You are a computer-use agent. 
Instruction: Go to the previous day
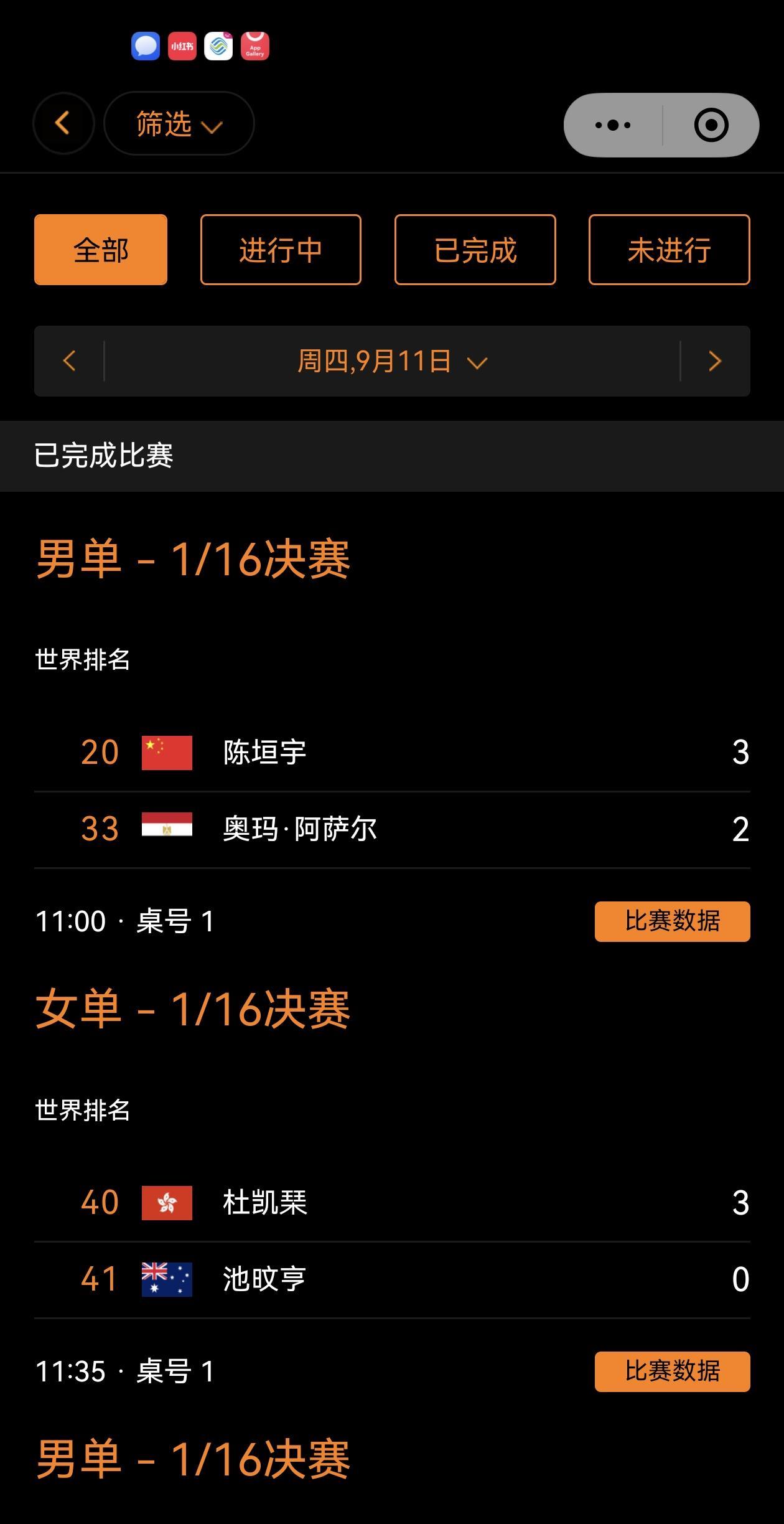coord(69,361)
